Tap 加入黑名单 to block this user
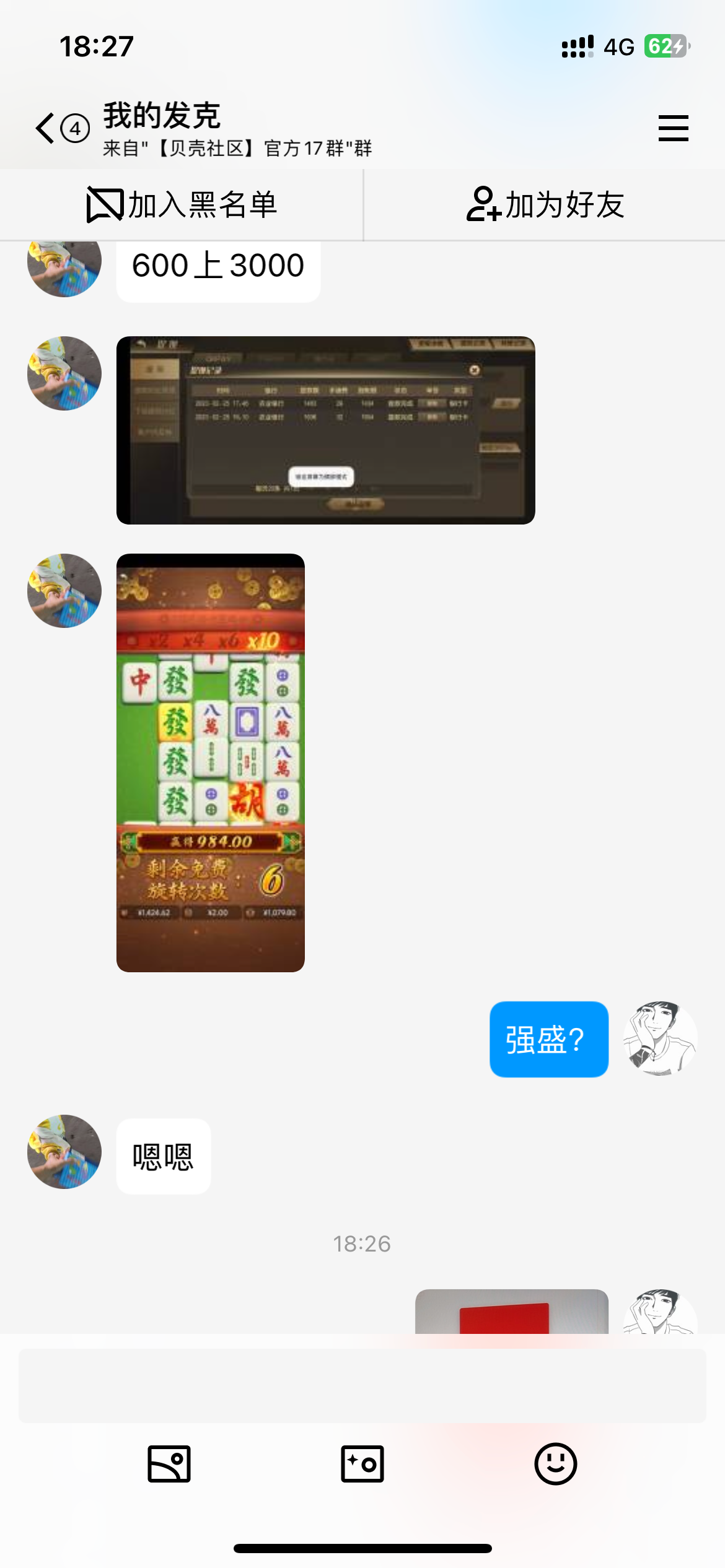 pos(182,205)
